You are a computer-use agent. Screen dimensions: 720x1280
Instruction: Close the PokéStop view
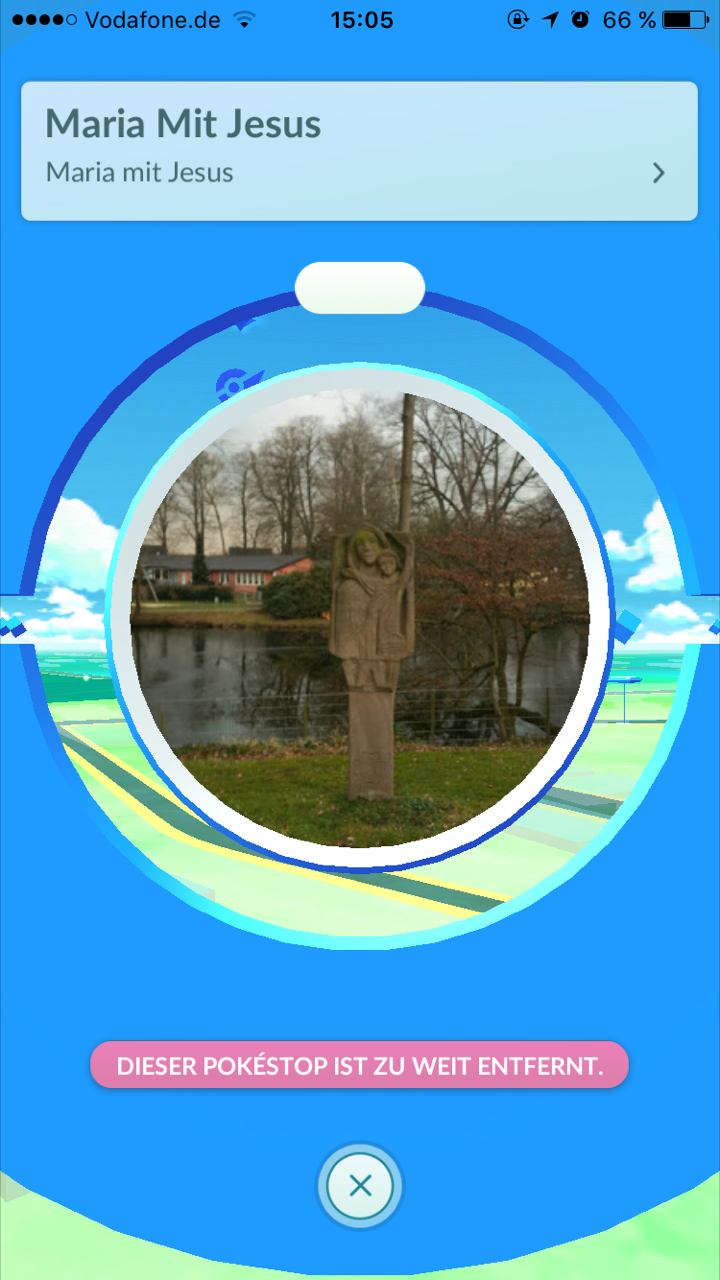(360, 1186)
